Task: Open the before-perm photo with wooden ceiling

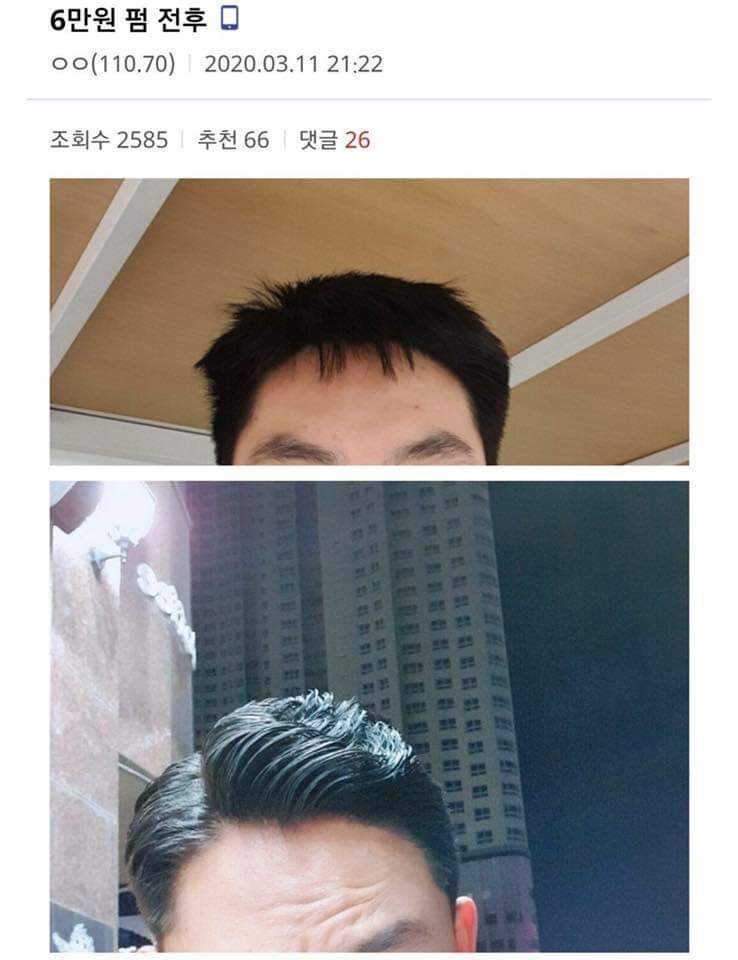Action: click(369, 321)
